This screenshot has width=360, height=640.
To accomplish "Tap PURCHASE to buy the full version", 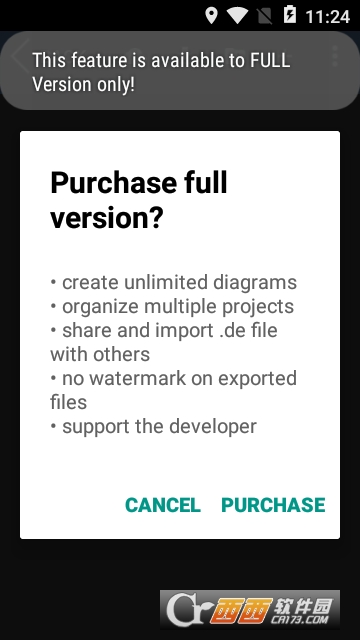I will click(273, 505).
